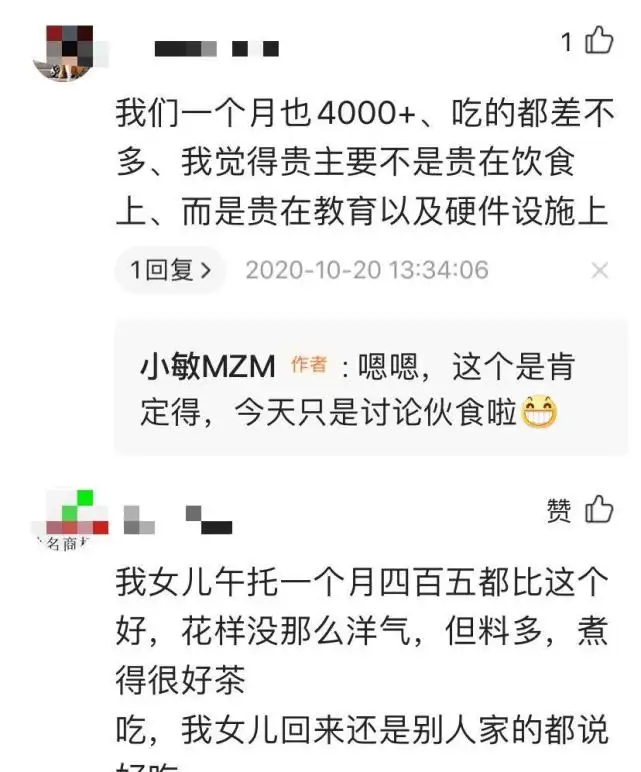
Task: Expand the 1回复 replies button
Action: click(170, 270)
